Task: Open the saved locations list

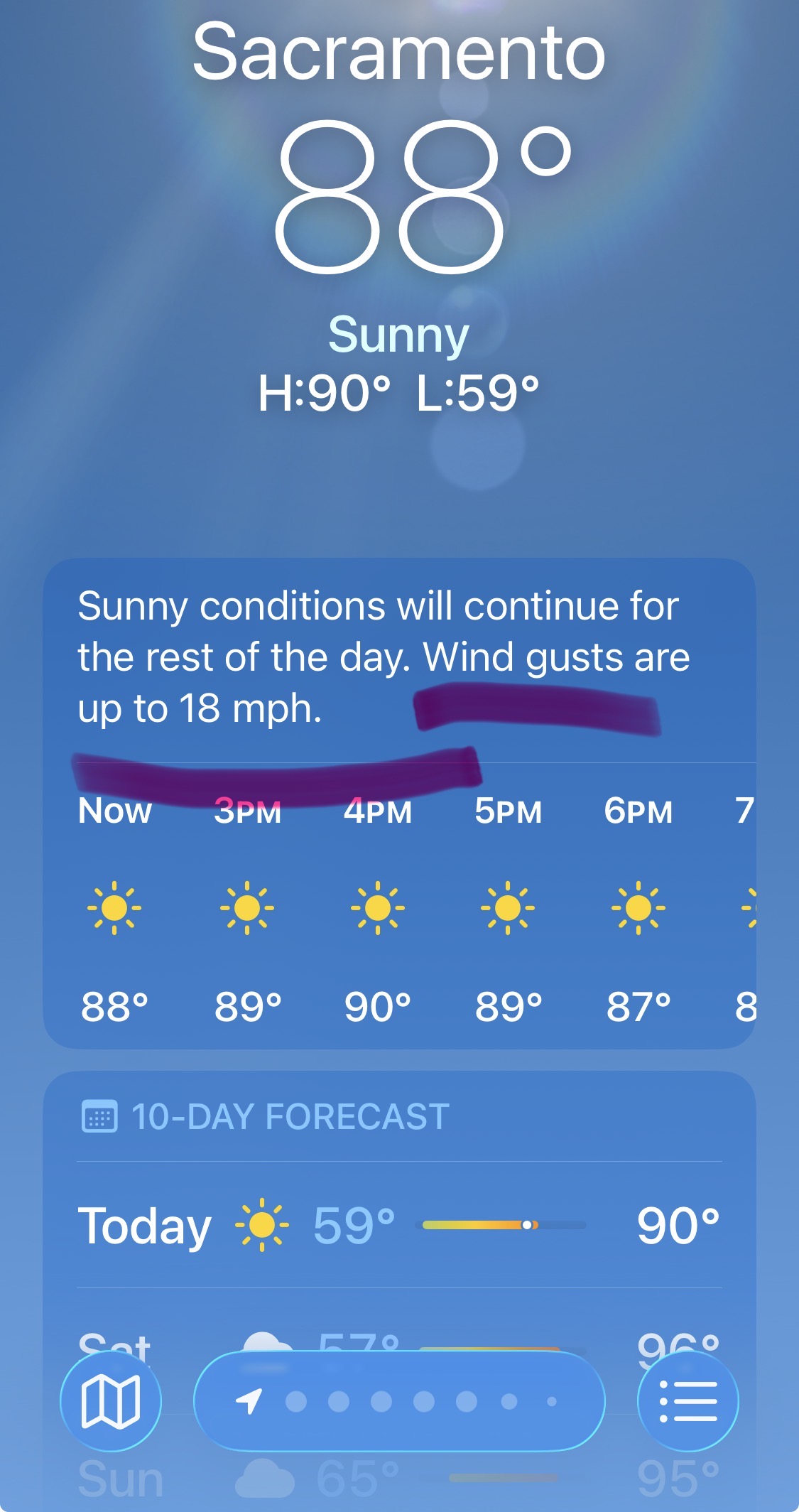Action: pyautogui.click(x=687, y=1401)
